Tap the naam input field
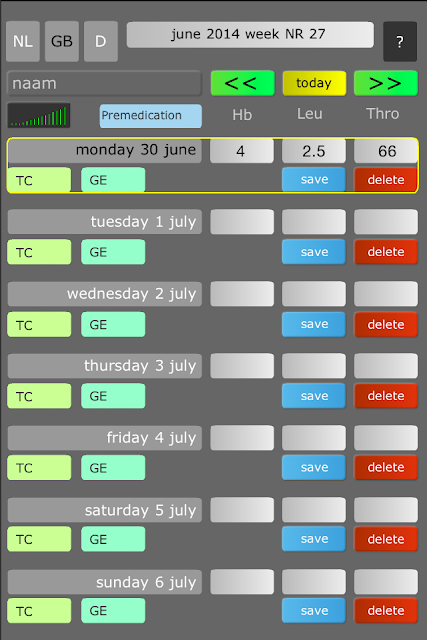 (105, 83)
